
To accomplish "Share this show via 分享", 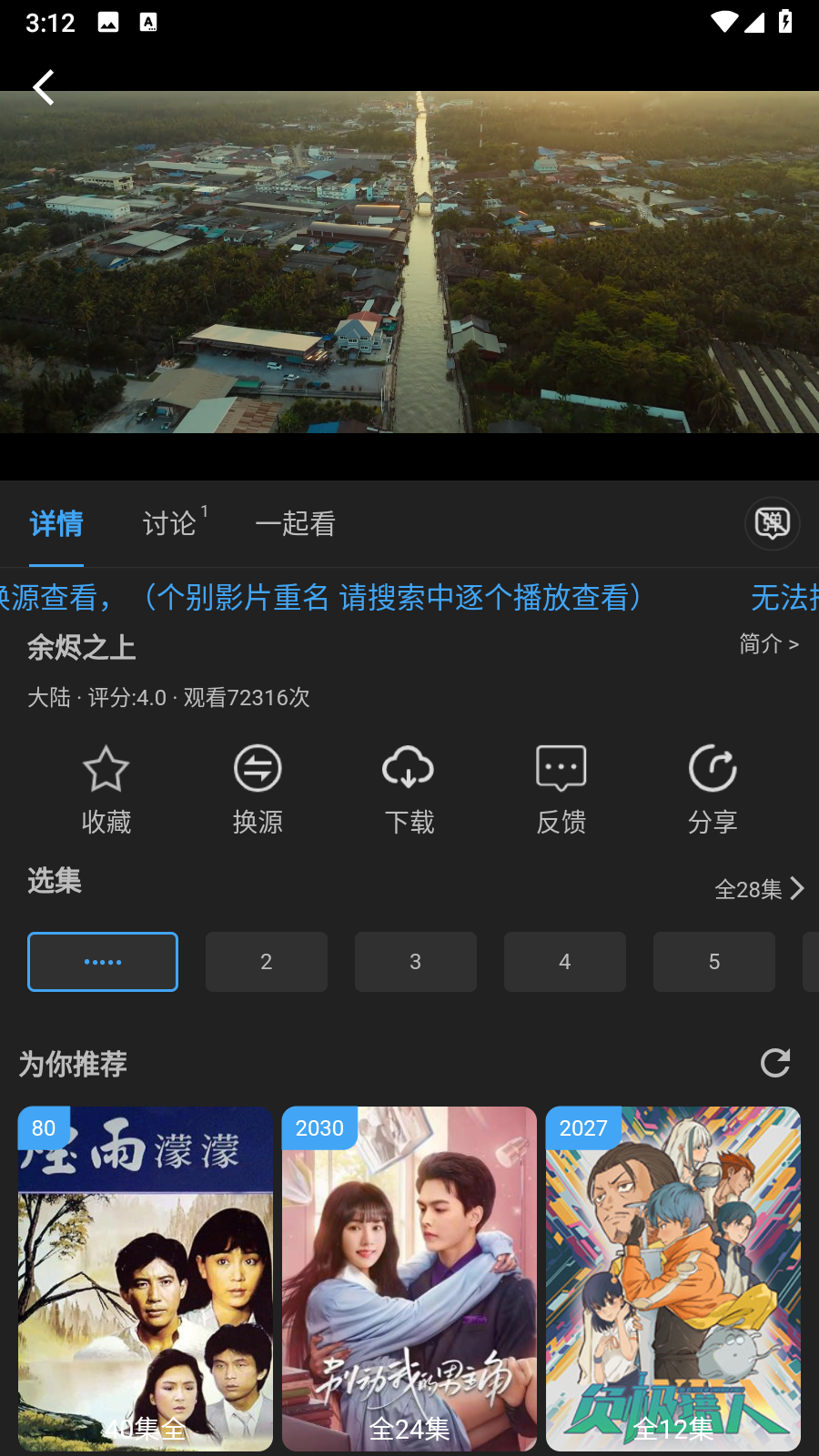I will pos(712,789).
